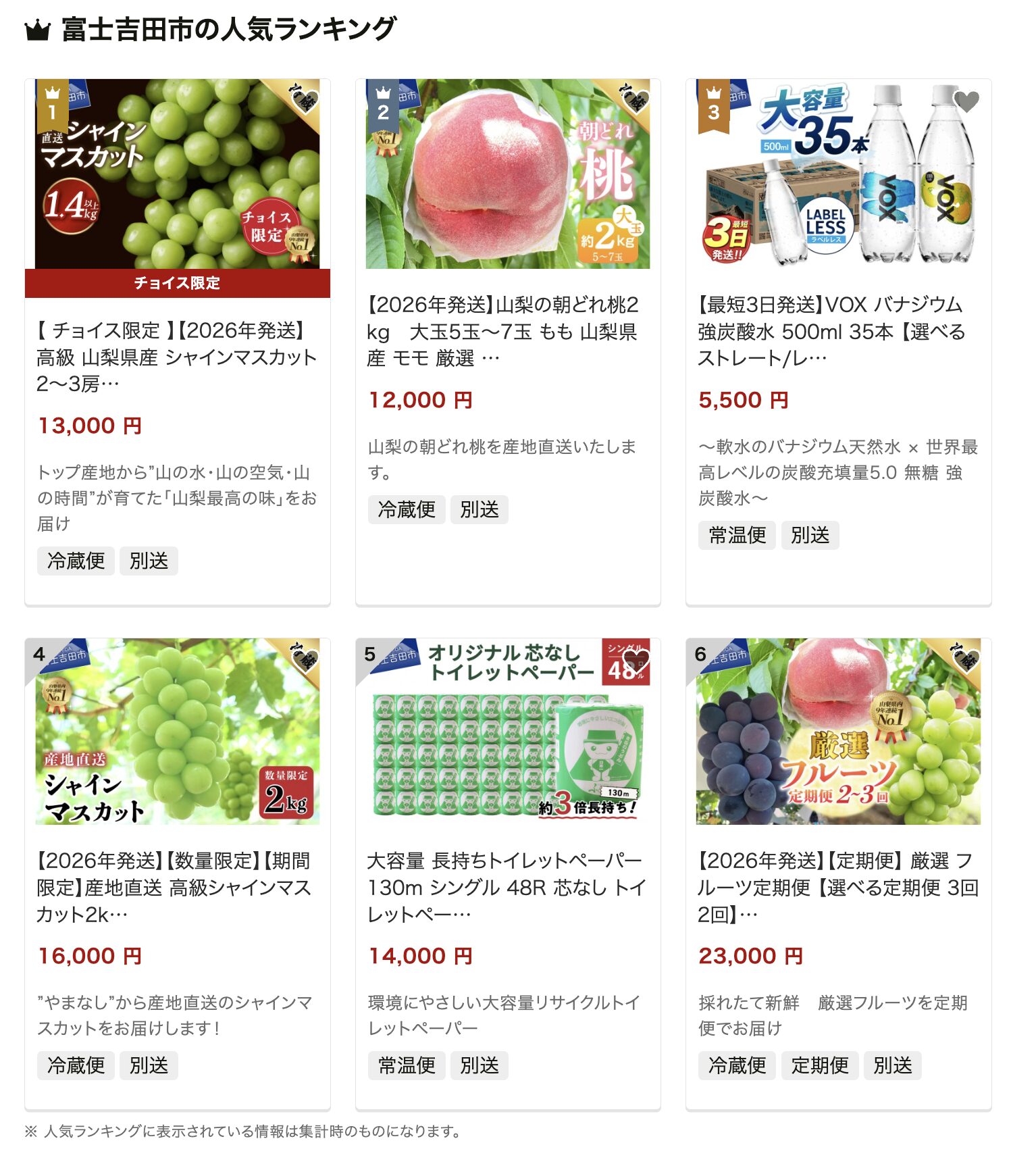Favorite the VOX sparkling water item

click(966, 102)
